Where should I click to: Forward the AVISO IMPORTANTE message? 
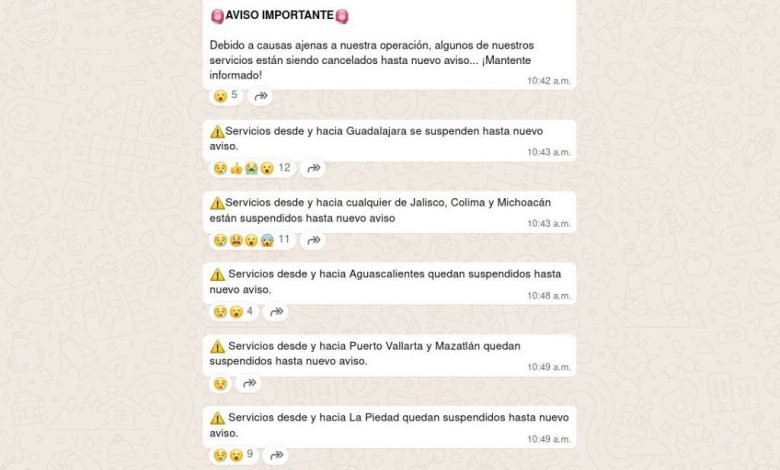[x=261, y=96]
